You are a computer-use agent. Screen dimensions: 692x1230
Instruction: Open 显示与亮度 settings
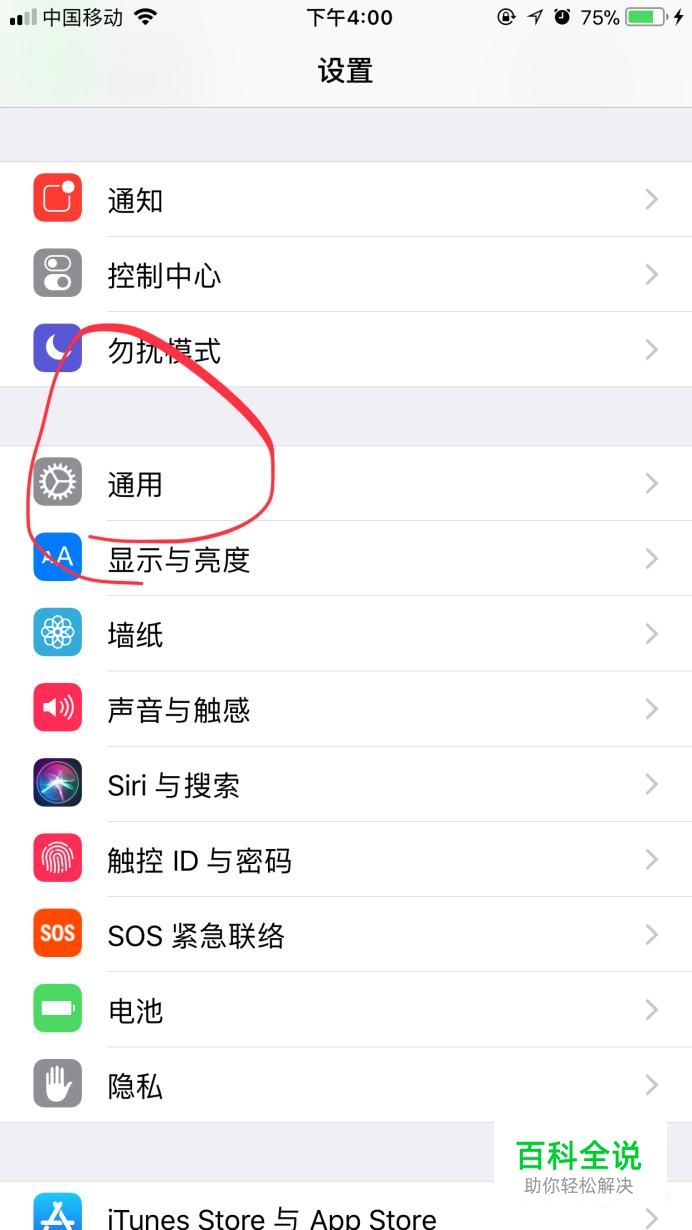(346, 559)
